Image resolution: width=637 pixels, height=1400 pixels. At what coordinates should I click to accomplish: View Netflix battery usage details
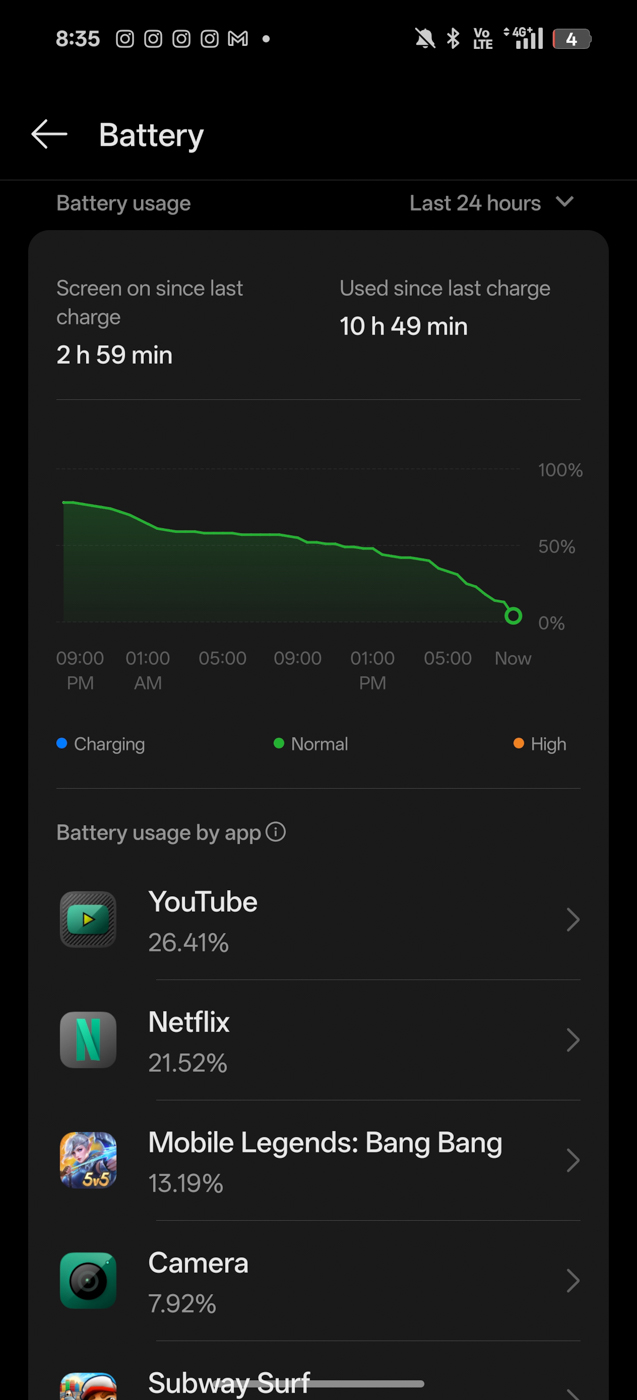pyautogui.click(x=318, y=1040)
